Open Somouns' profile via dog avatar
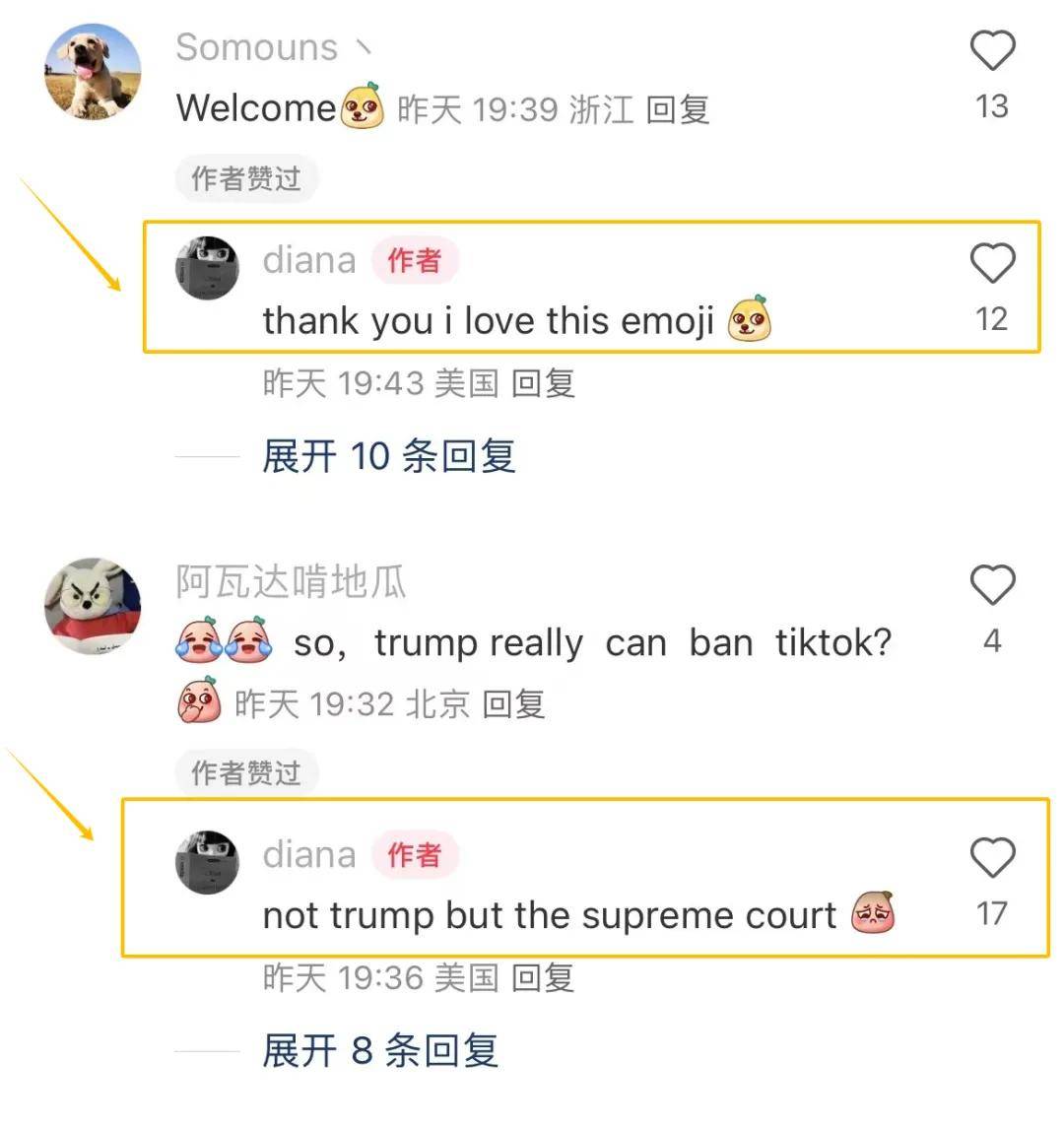 point(93,72)
